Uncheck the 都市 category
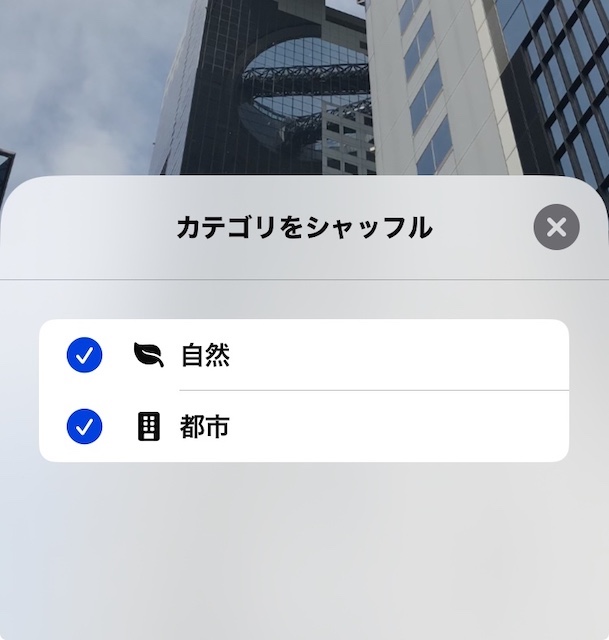Screen dimensions: 609x640 click(x=84, y=427)
